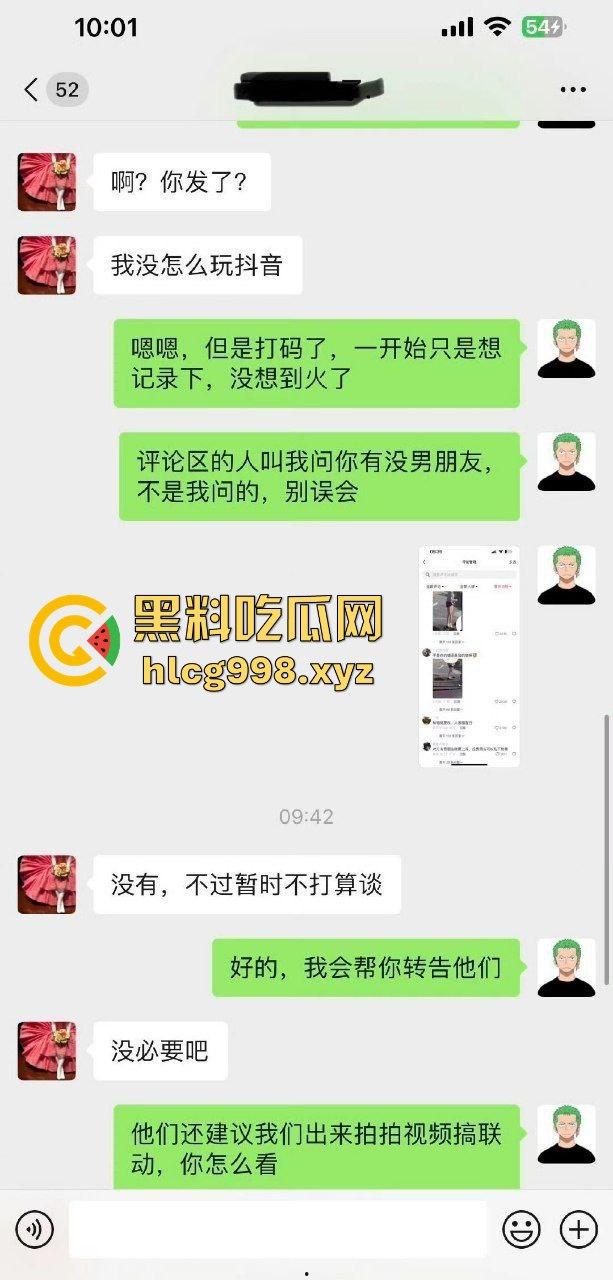Screen dimensions: 613x1280
Task: Focus the message text field
Action: [x=277, y=1229]
